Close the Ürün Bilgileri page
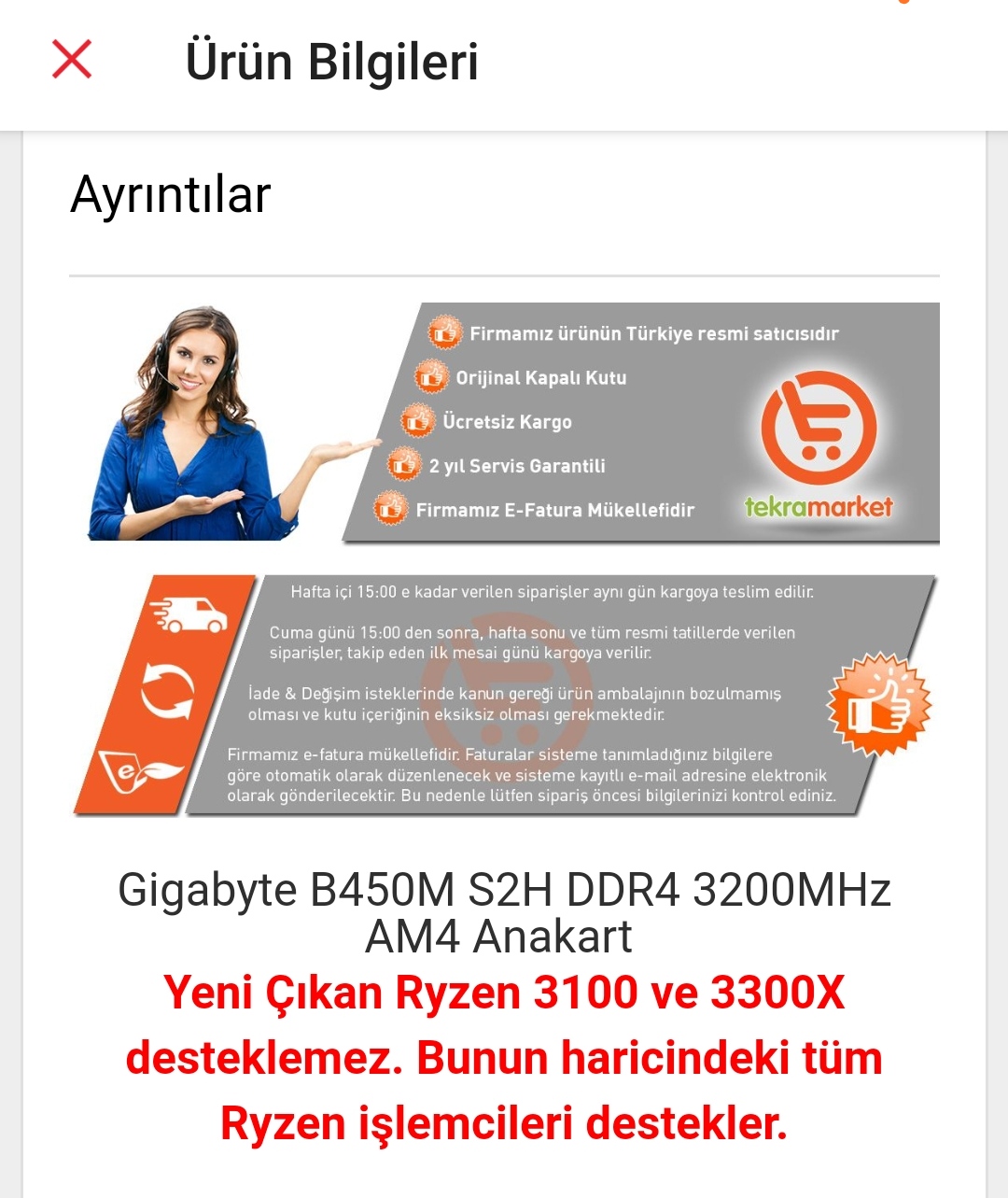This screenshot has height=1198, width=1008. (x=72, y=60)
